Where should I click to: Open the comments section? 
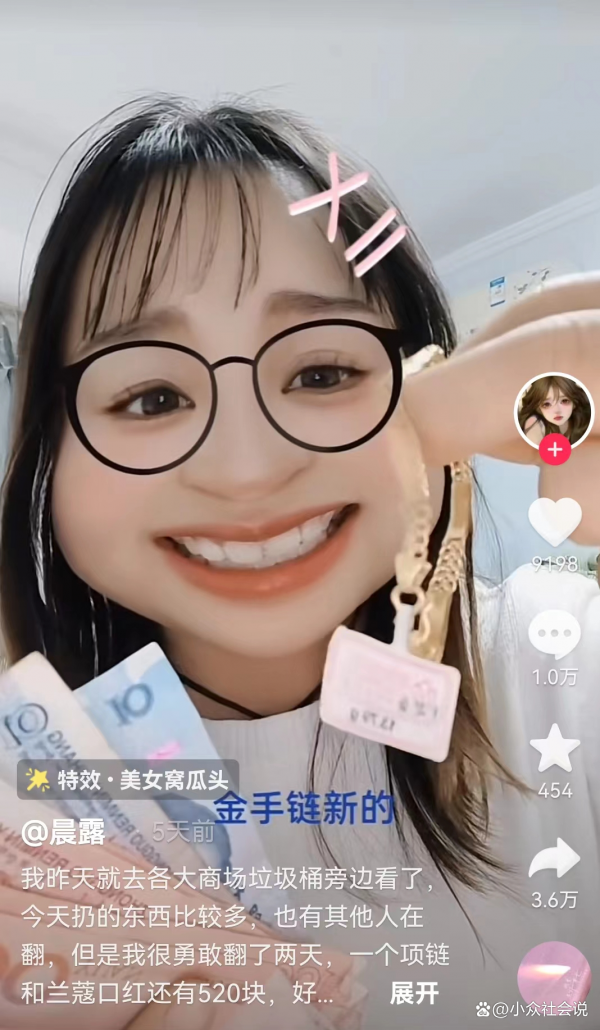554,635
